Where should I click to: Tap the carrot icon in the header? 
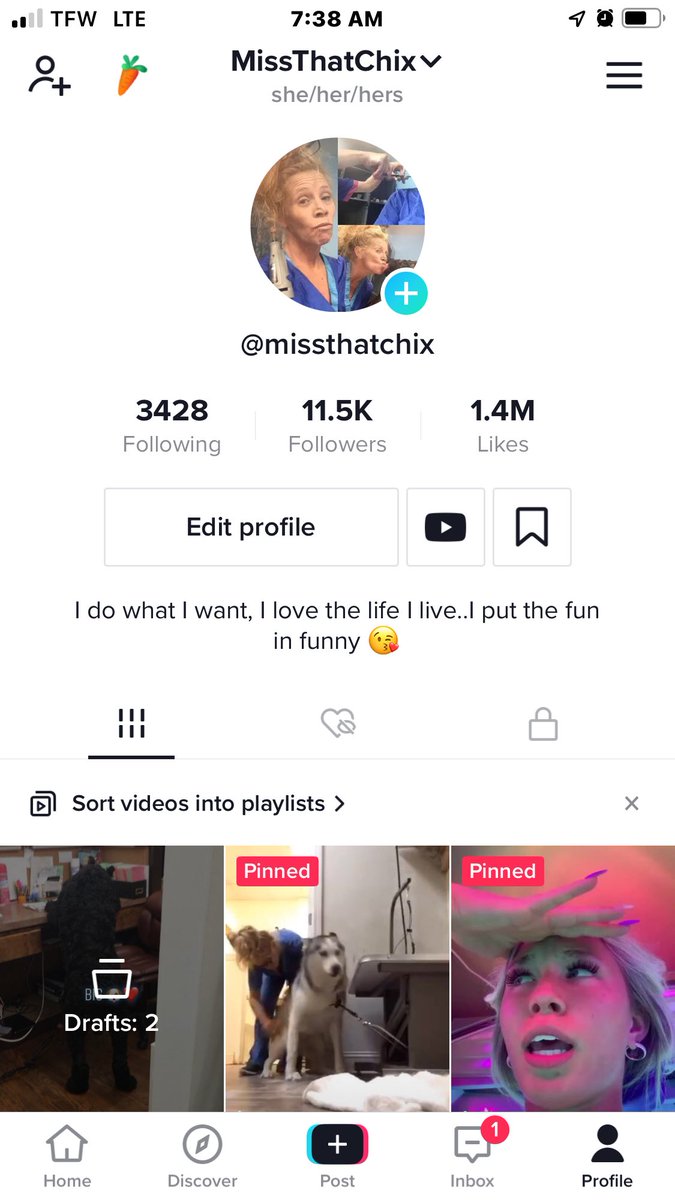[x=132, y=76]
